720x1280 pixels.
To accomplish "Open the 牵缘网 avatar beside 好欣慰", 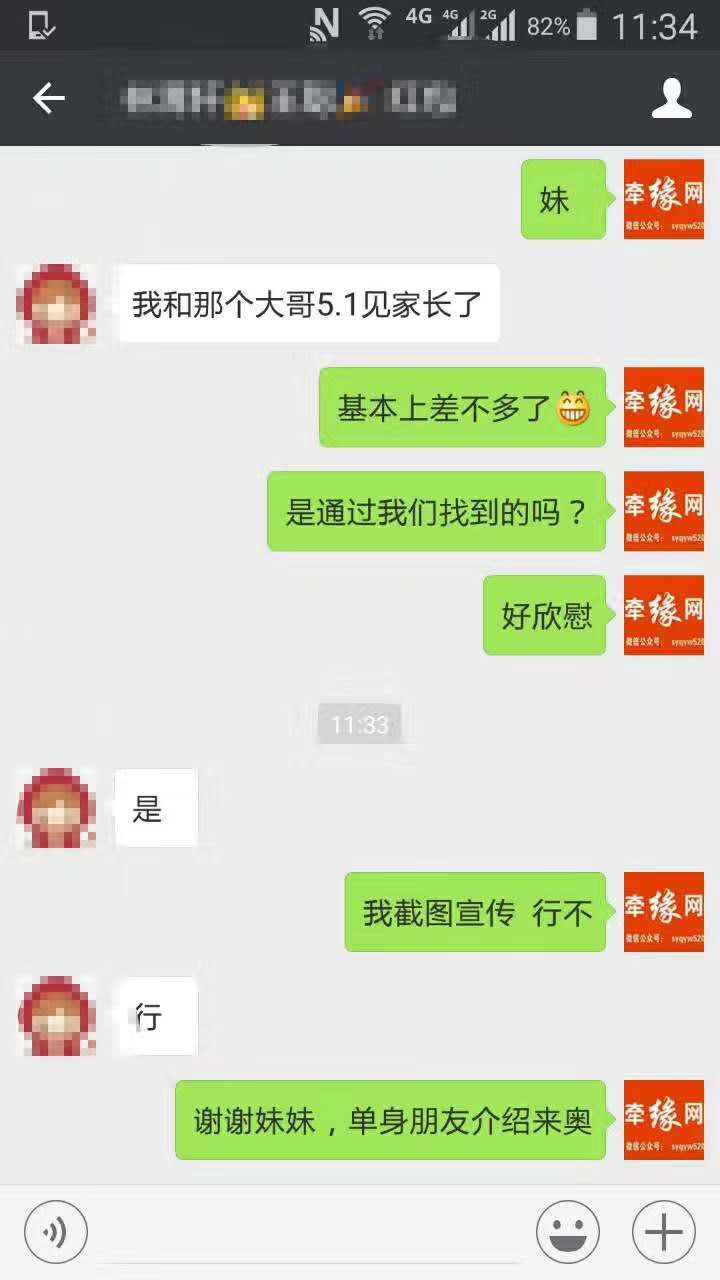I will [664, 615].
